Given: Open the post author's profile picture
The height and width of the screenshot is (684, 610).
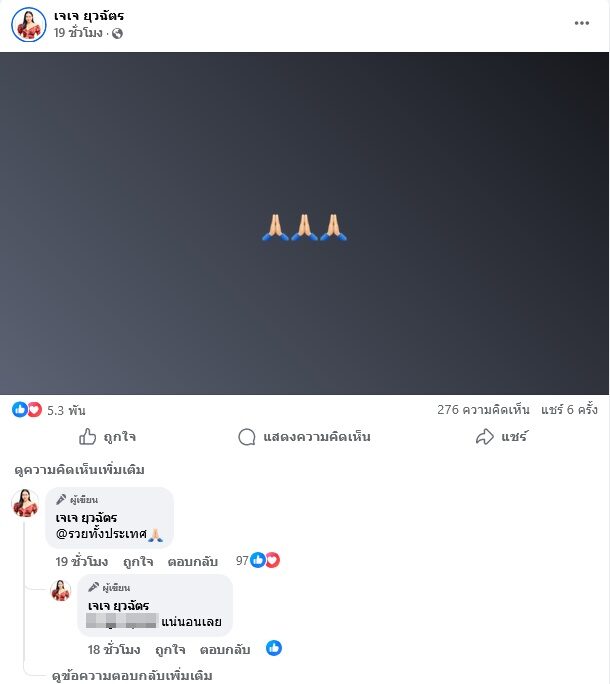Looking at the screenshot, I should [29, 24].
